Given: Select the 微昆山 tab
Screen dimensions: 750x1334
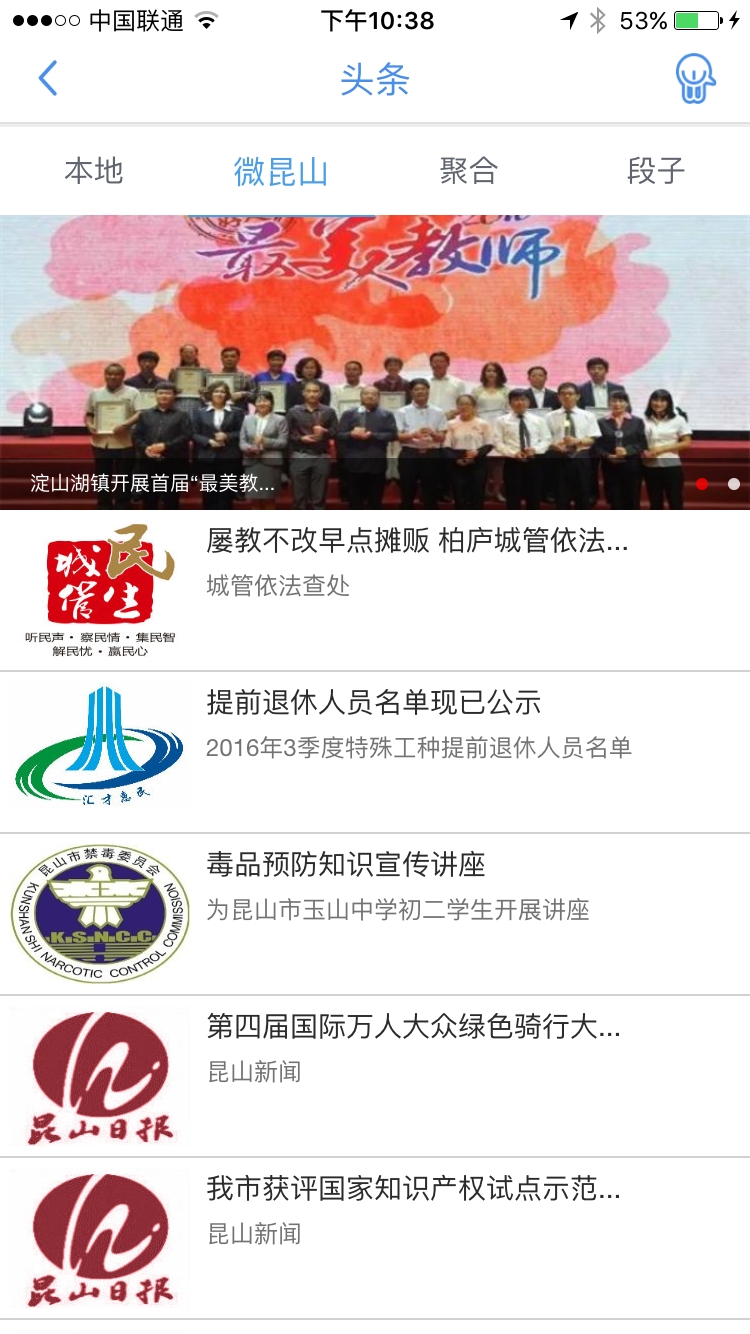Looking at the screenshot, I should (281, 171).
